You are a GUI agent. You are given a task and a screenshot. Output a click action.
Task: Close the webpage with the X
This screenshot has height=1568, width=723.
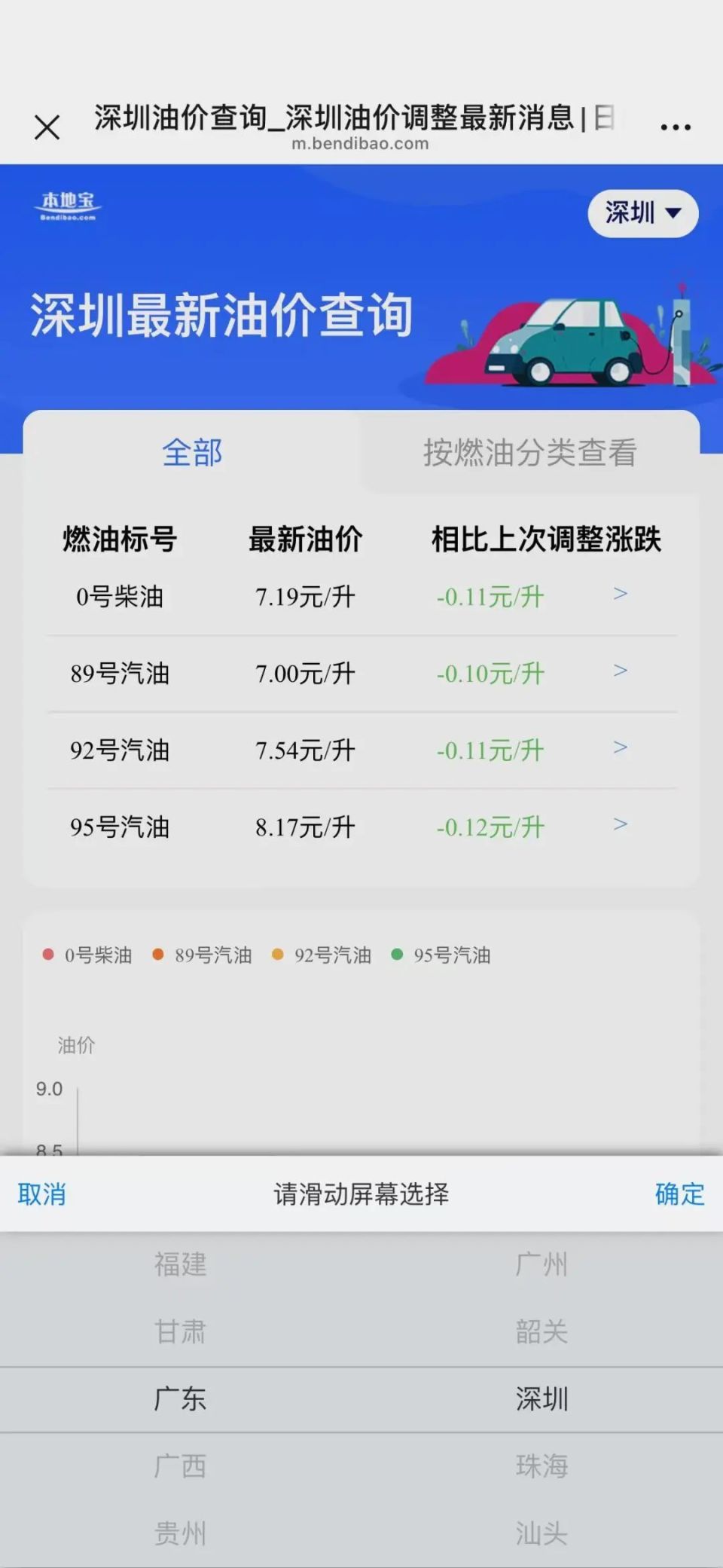point(47,127)
